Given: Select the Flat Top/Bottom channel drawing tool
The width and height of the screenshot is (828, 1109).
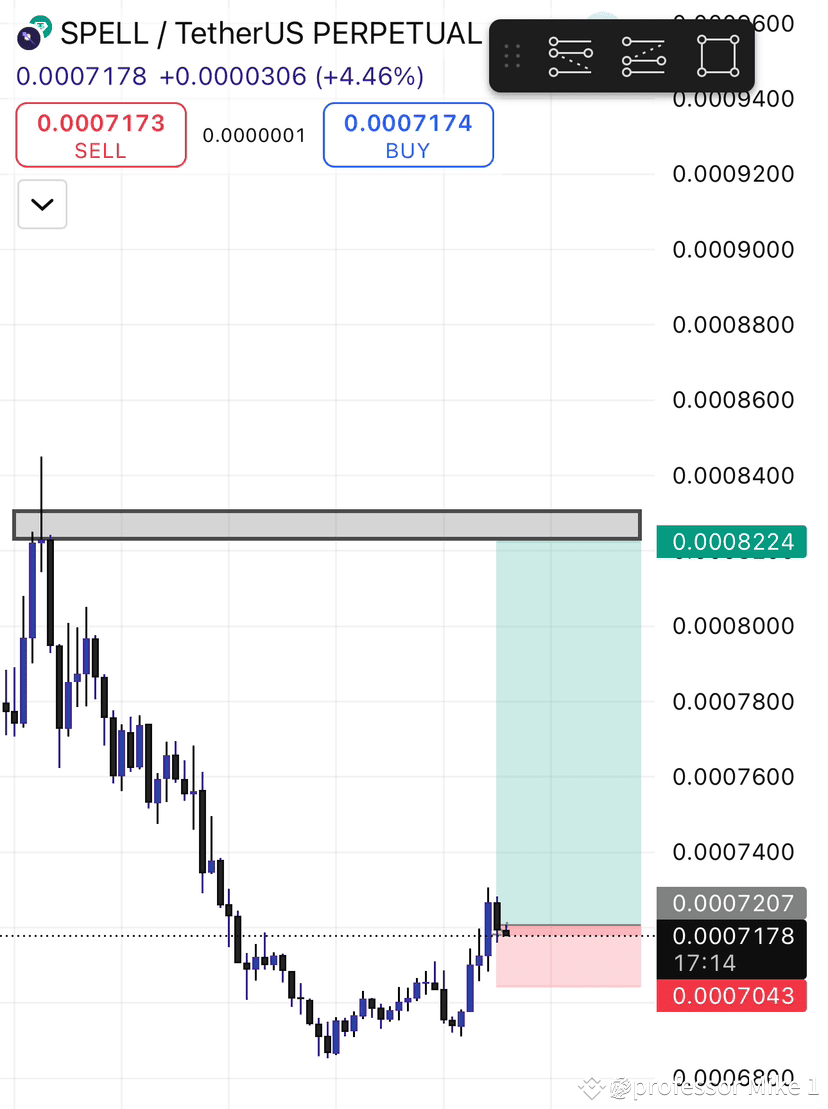Looking at the screenshot, I should 570,55.
